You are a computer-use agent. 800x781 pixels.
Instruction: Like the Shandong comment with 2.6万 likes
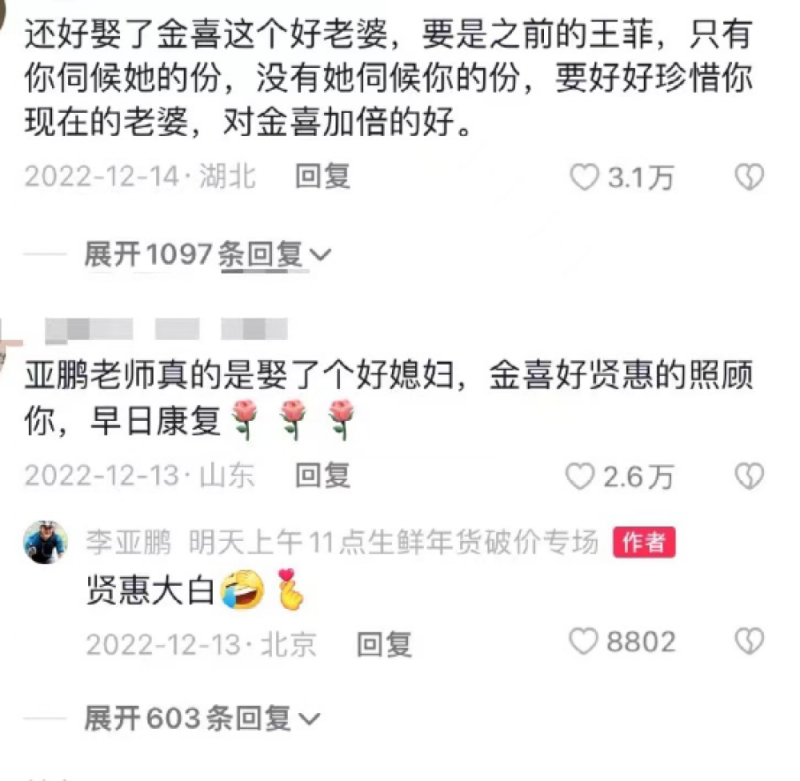coord(581,476)
